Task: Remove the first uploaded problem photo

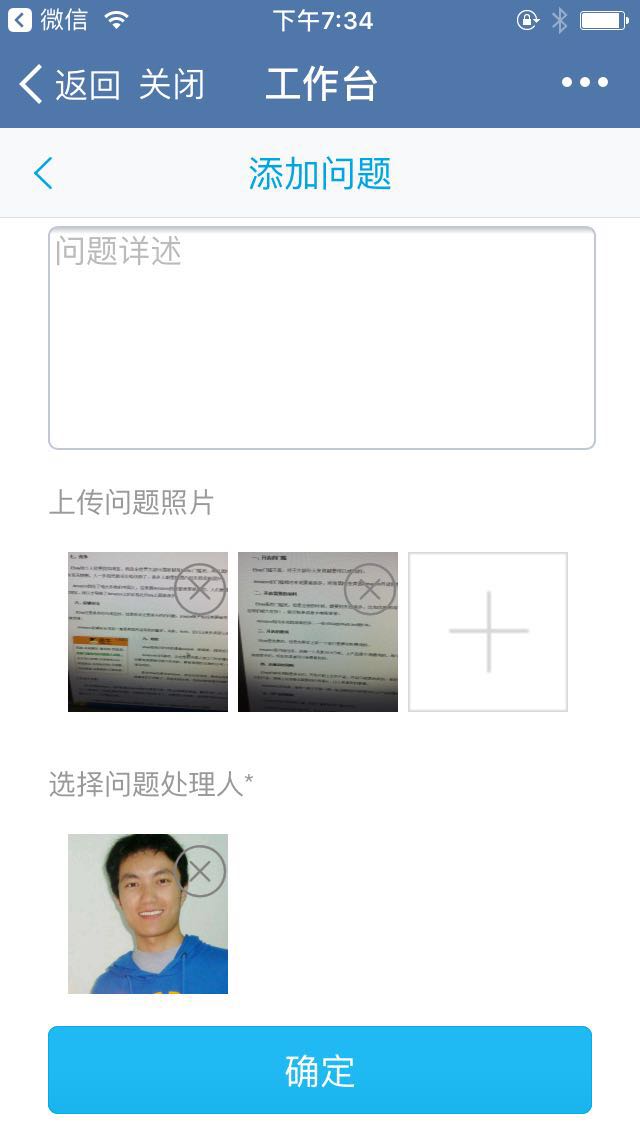Action: [x=200, y=588]
